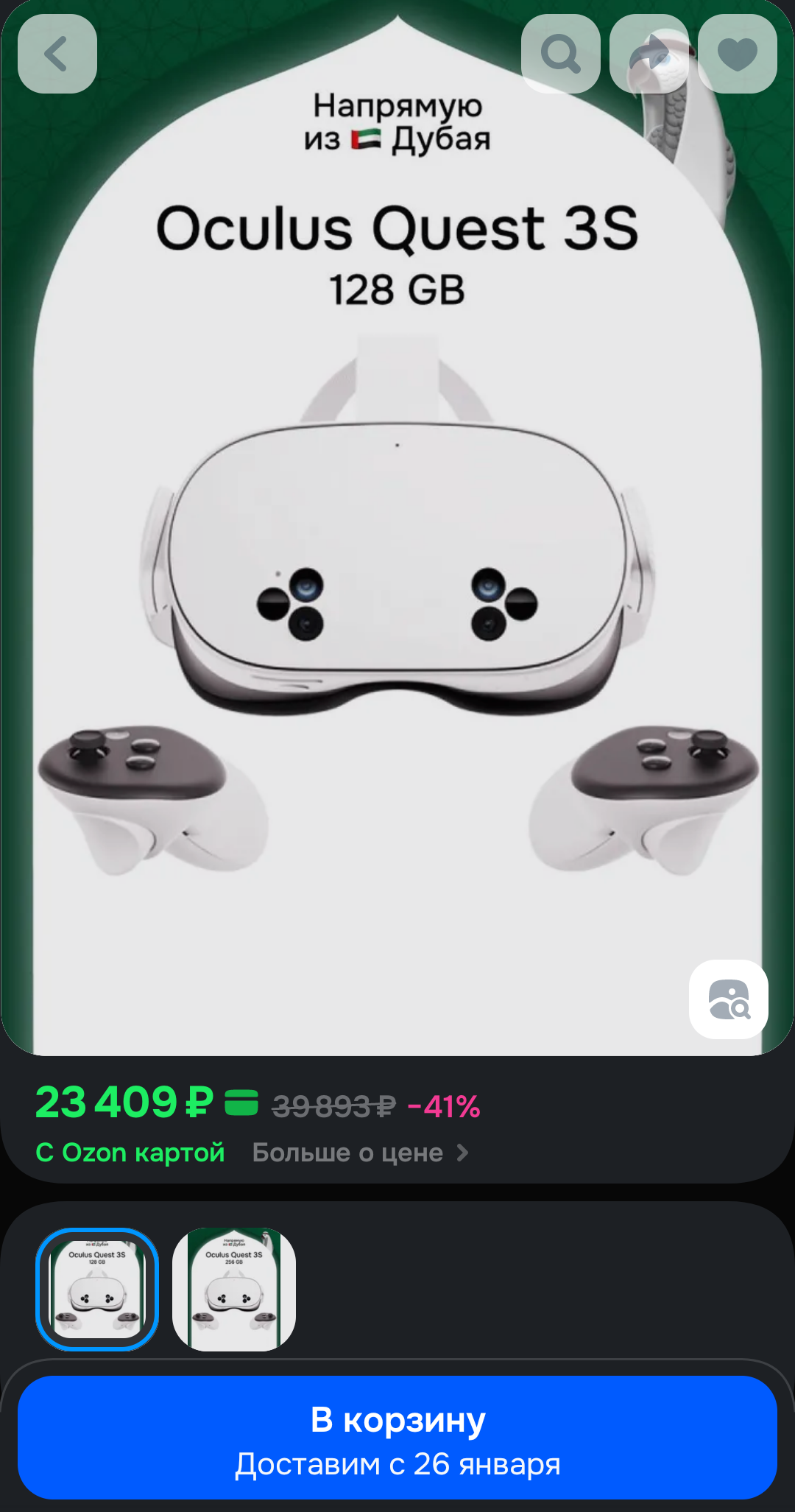795x1512 pixels.
Task: Select the 128 GB variant thumbnail
Action: point(97,1289)
